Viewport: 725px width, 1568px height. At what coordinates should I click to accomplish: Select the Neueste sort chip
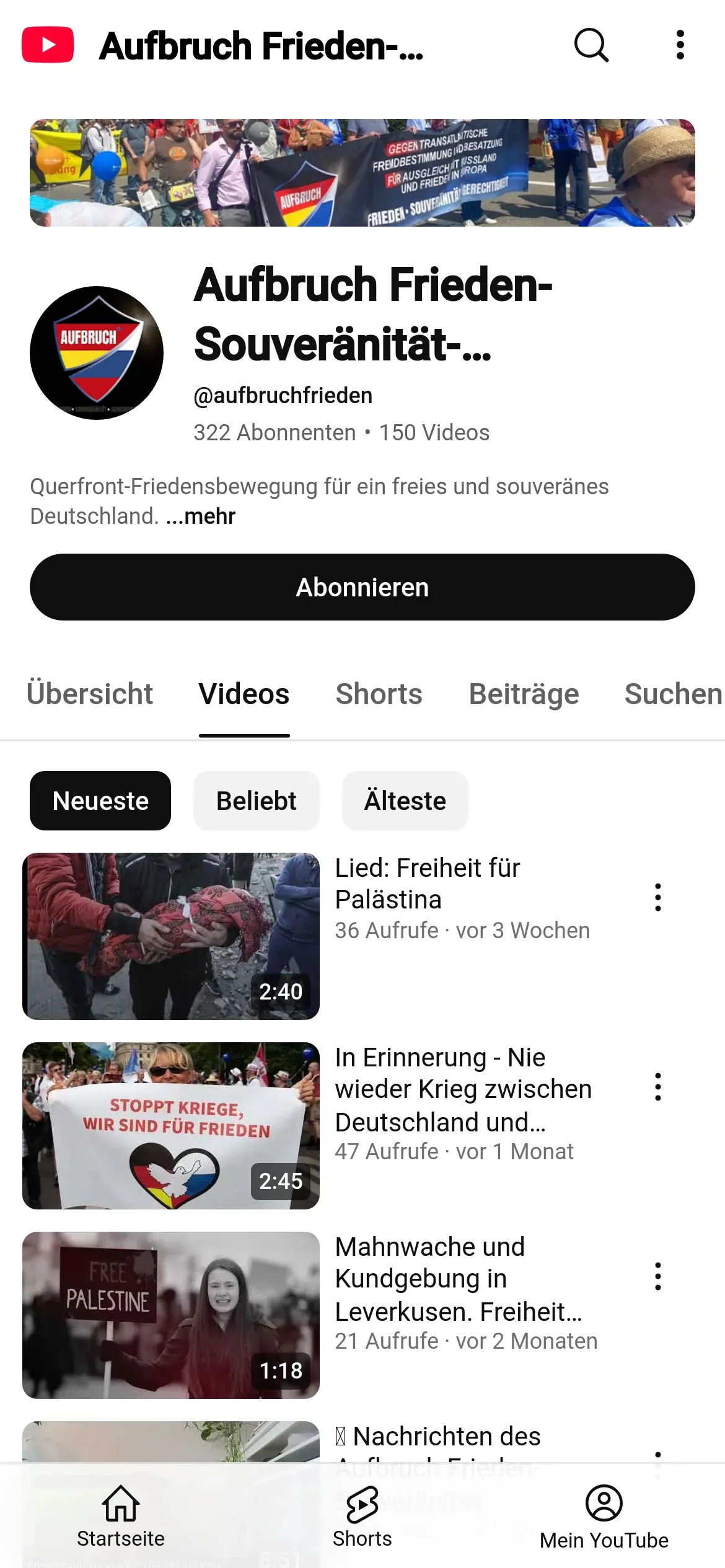[x=100, y=801]
